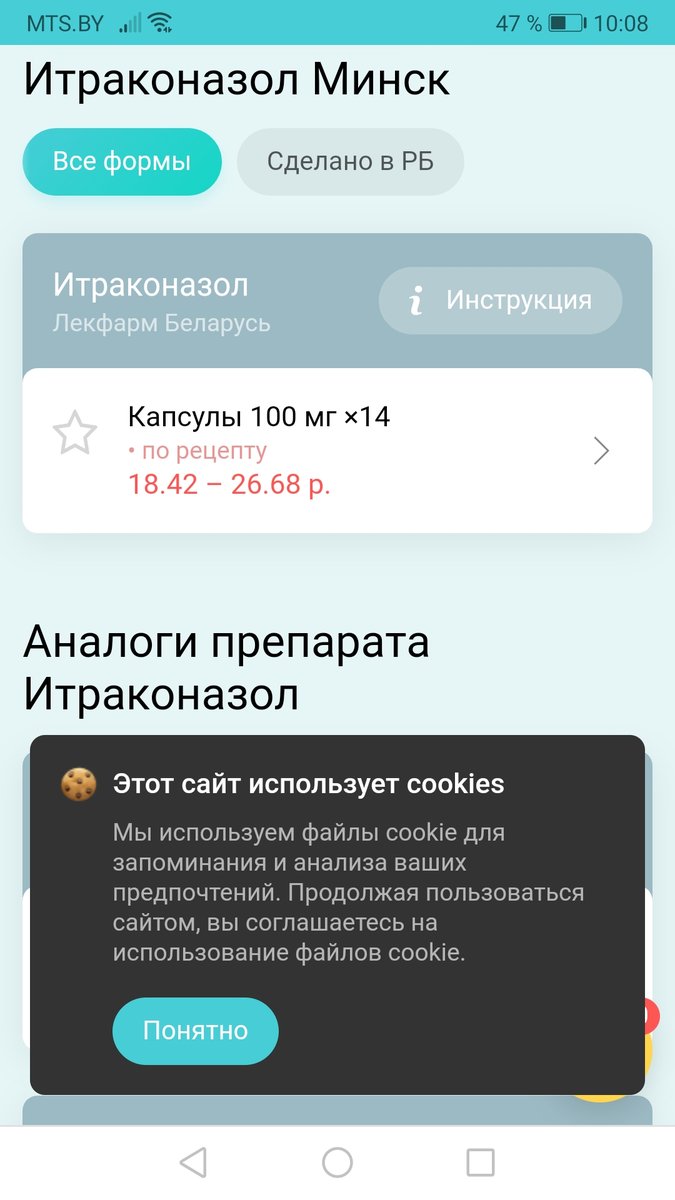Filter by Сделано в РБ
675x1200 pixels.
point(350,161)
